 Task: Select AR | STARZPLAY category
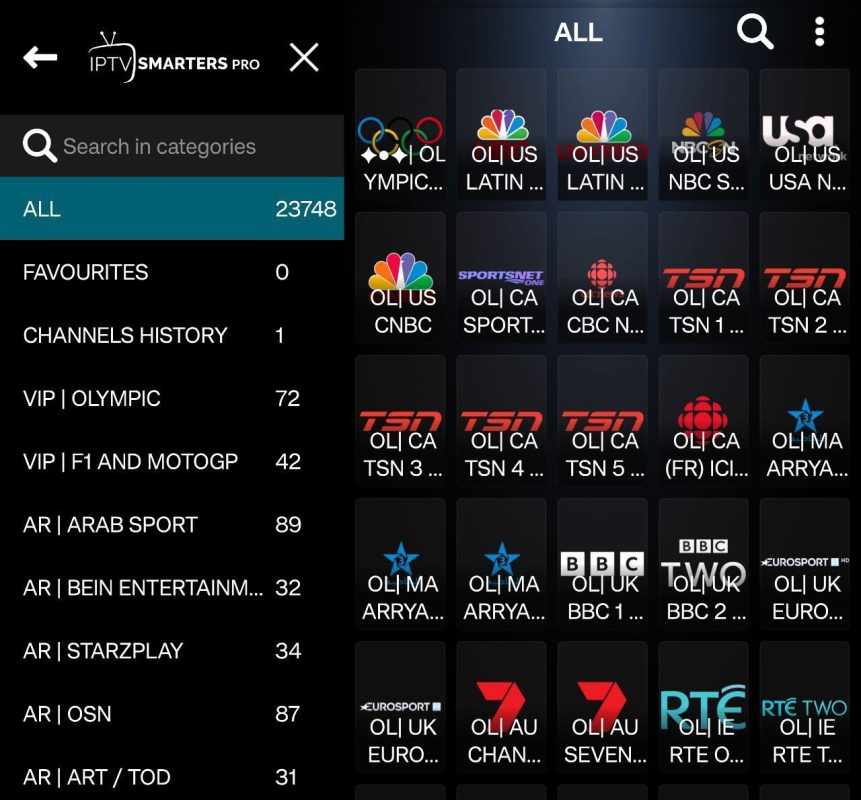[172, 650]
